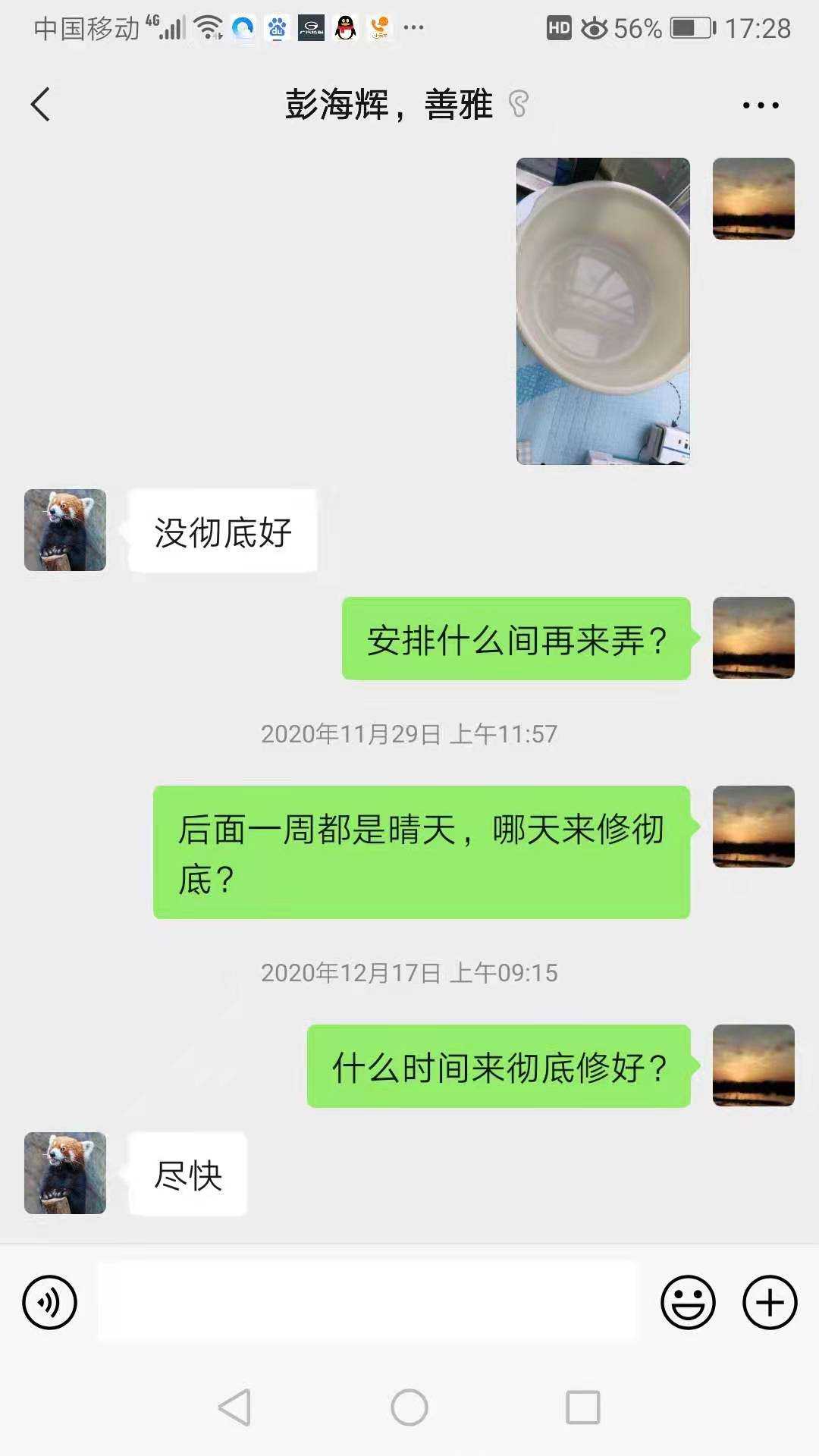Open the plus attachment menu
The height and width of the screenshot is (1456, 819).
770,1303
